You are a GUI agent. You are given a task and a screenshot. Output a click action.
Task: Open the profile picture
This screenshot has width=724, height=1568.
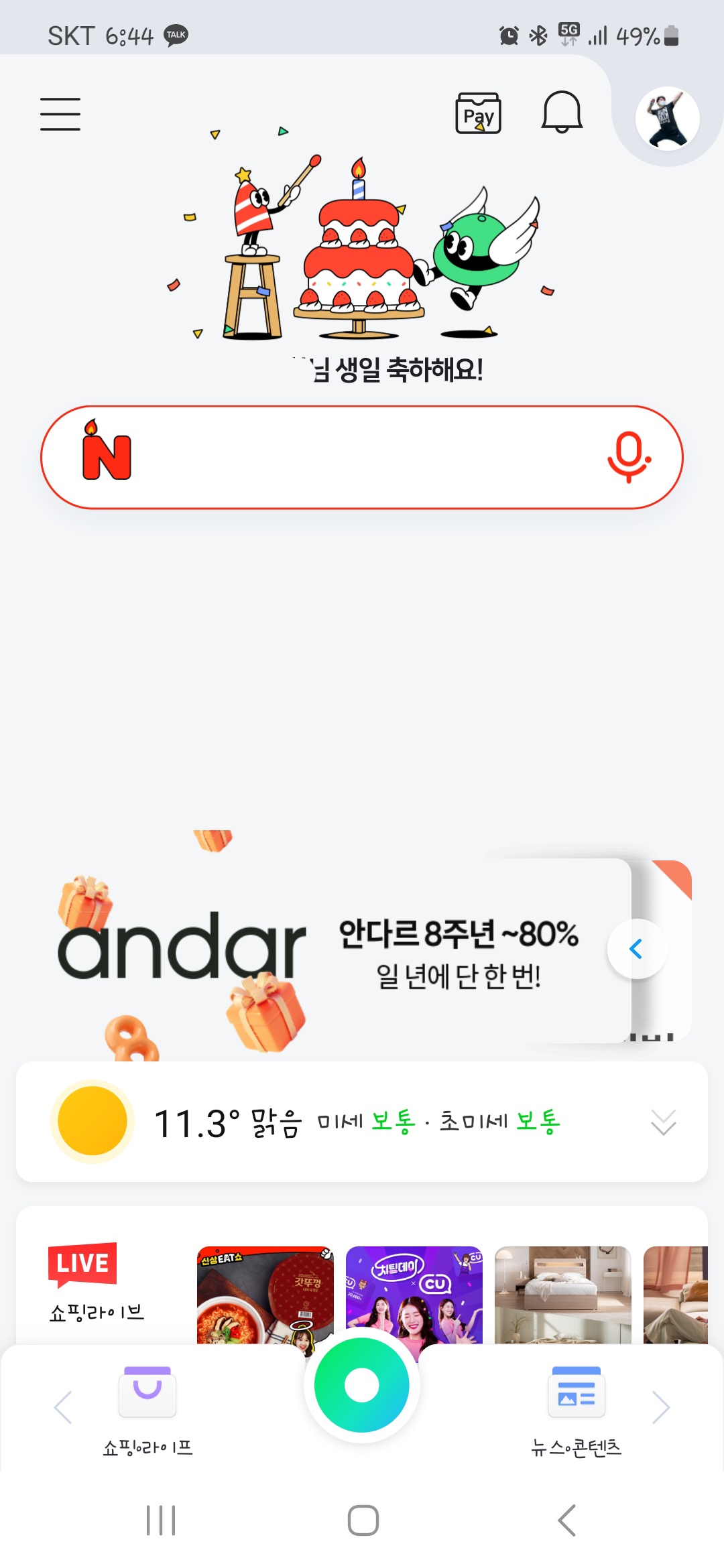click(667, 119)
